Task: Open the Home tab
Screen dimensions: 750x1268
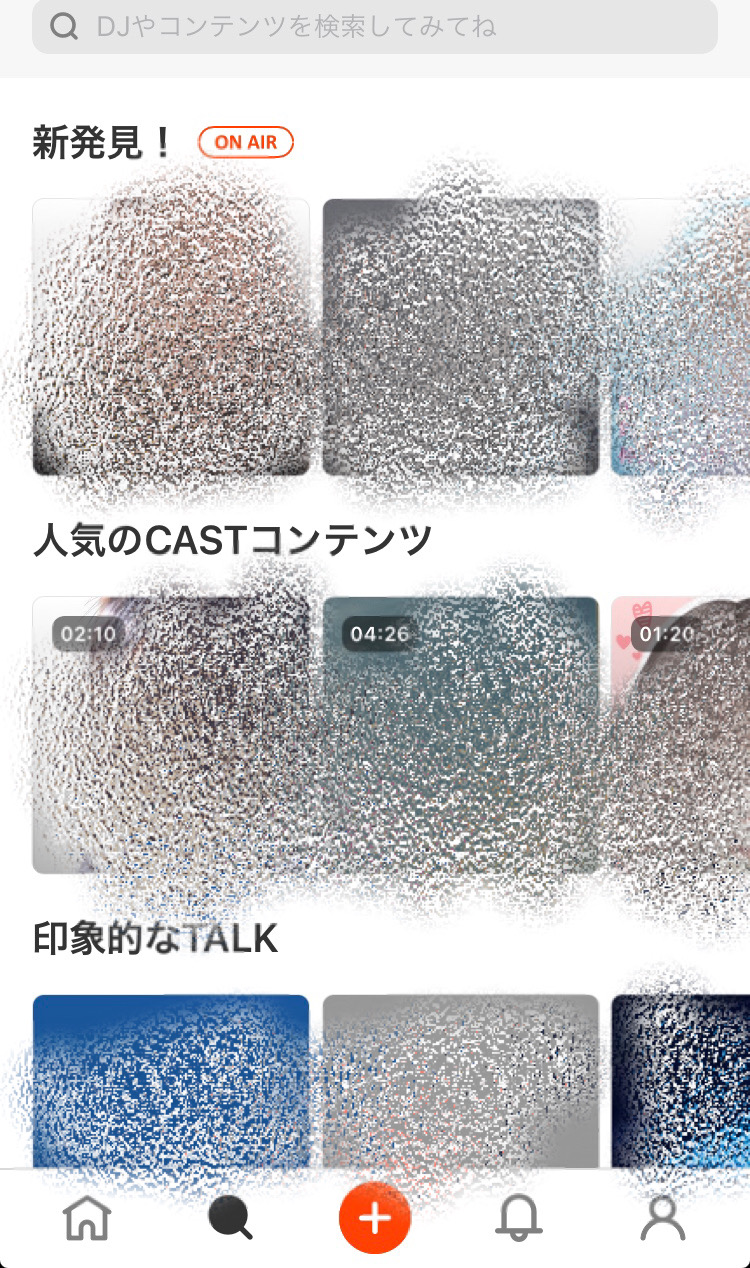Action: coord(87,1219)
